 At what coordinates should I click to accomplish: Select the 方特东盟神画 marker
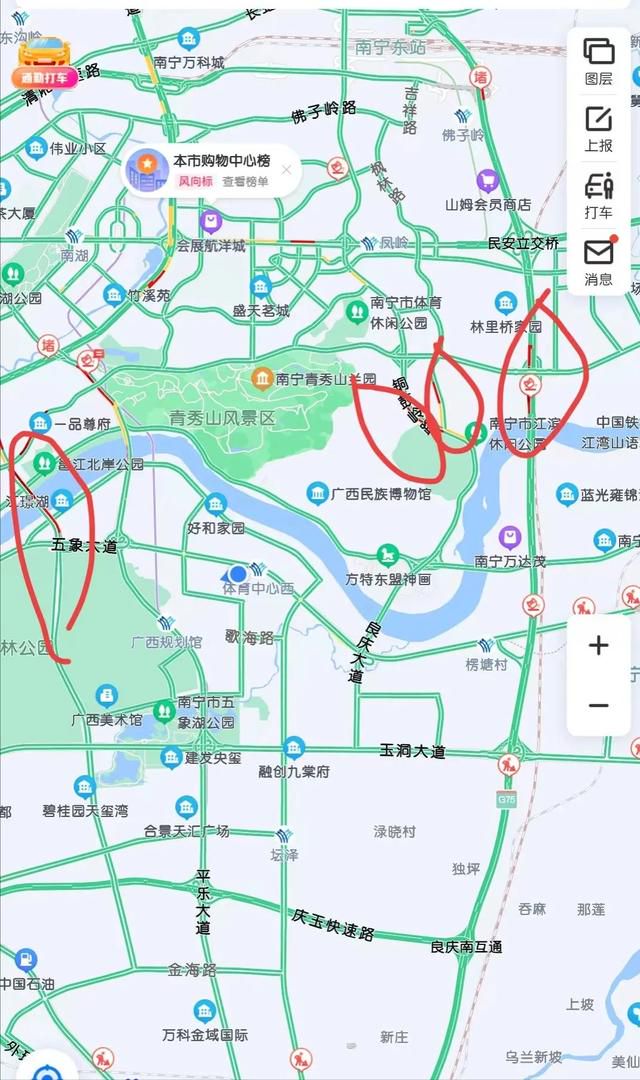tap(387, 555)
